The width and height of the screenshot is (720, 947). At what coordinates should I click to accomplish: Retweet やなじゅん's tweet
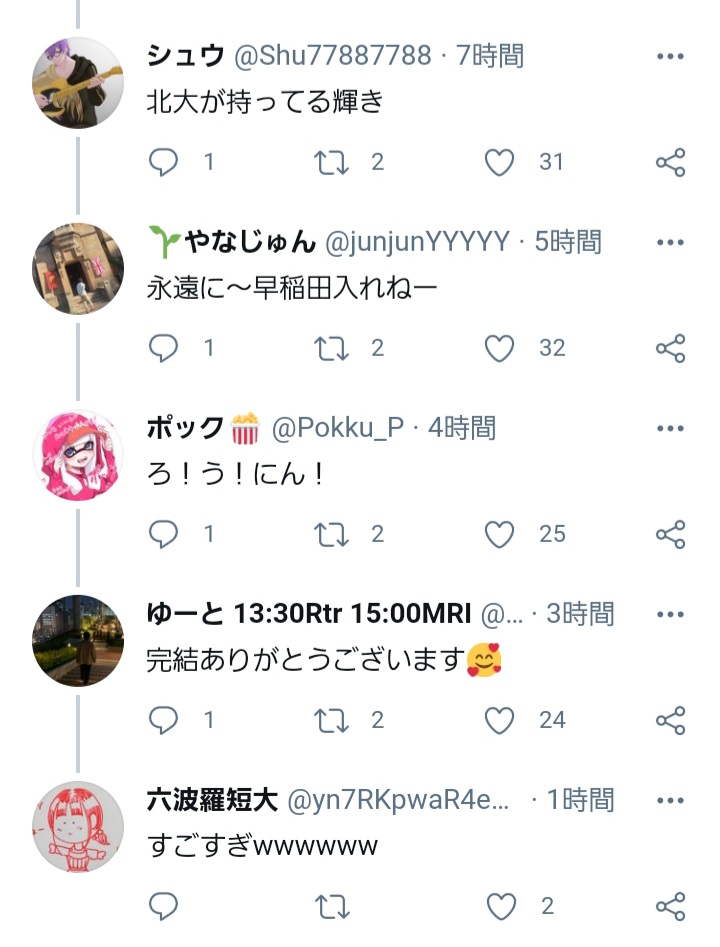click(x=332, y=348)
